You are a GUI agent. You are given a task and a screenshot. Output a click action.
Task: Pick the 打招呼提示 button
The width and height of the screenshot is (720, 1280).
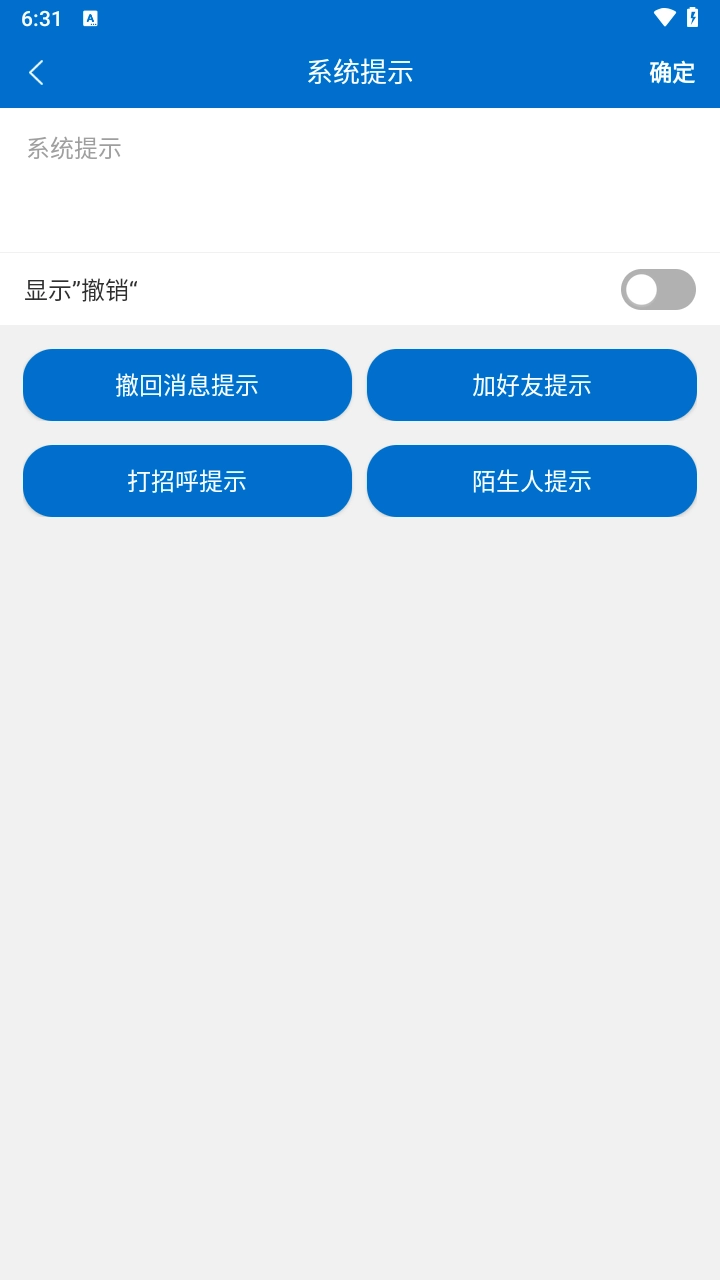(187, 481)
